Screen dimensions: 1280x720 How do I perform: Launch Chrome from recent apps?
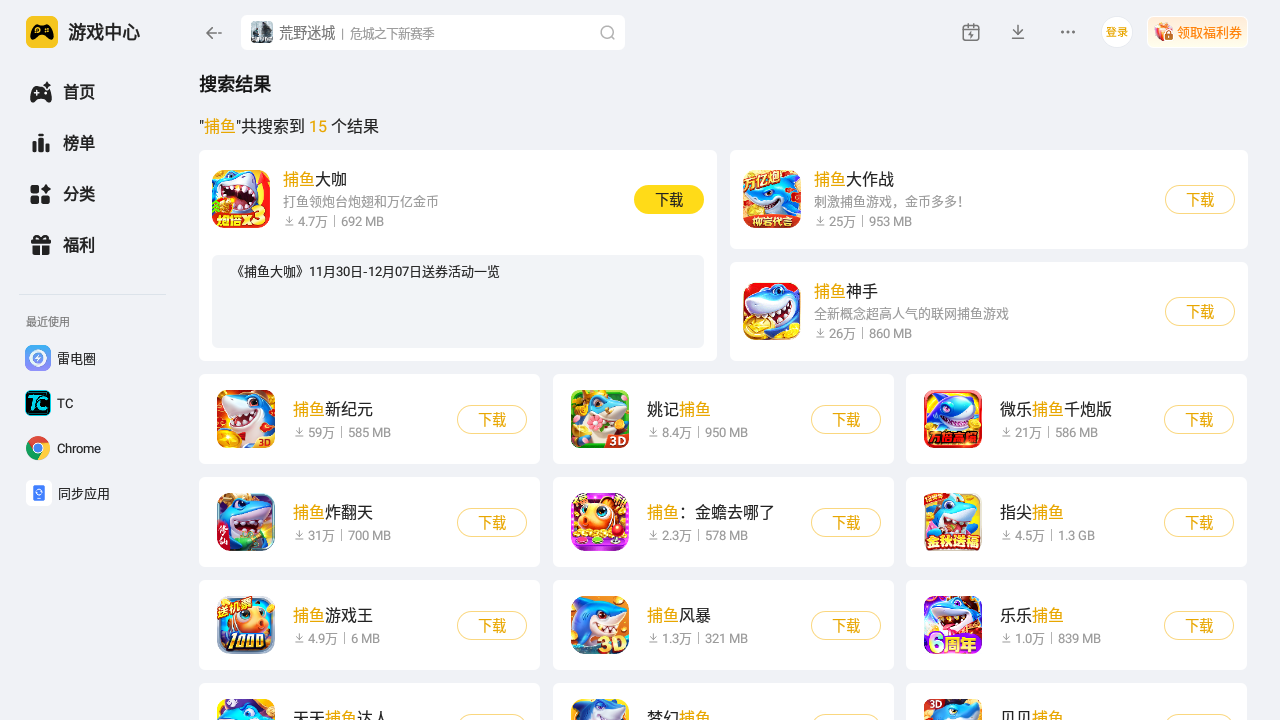click(x=77, y=448)
